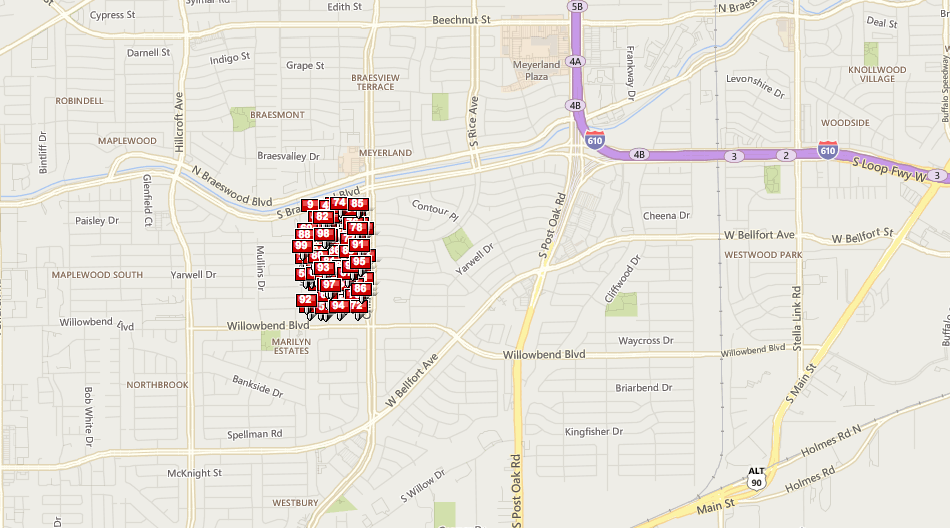Select map marker number 91
The height and width of the screenshot is (528, 950).
click(358, 244)
